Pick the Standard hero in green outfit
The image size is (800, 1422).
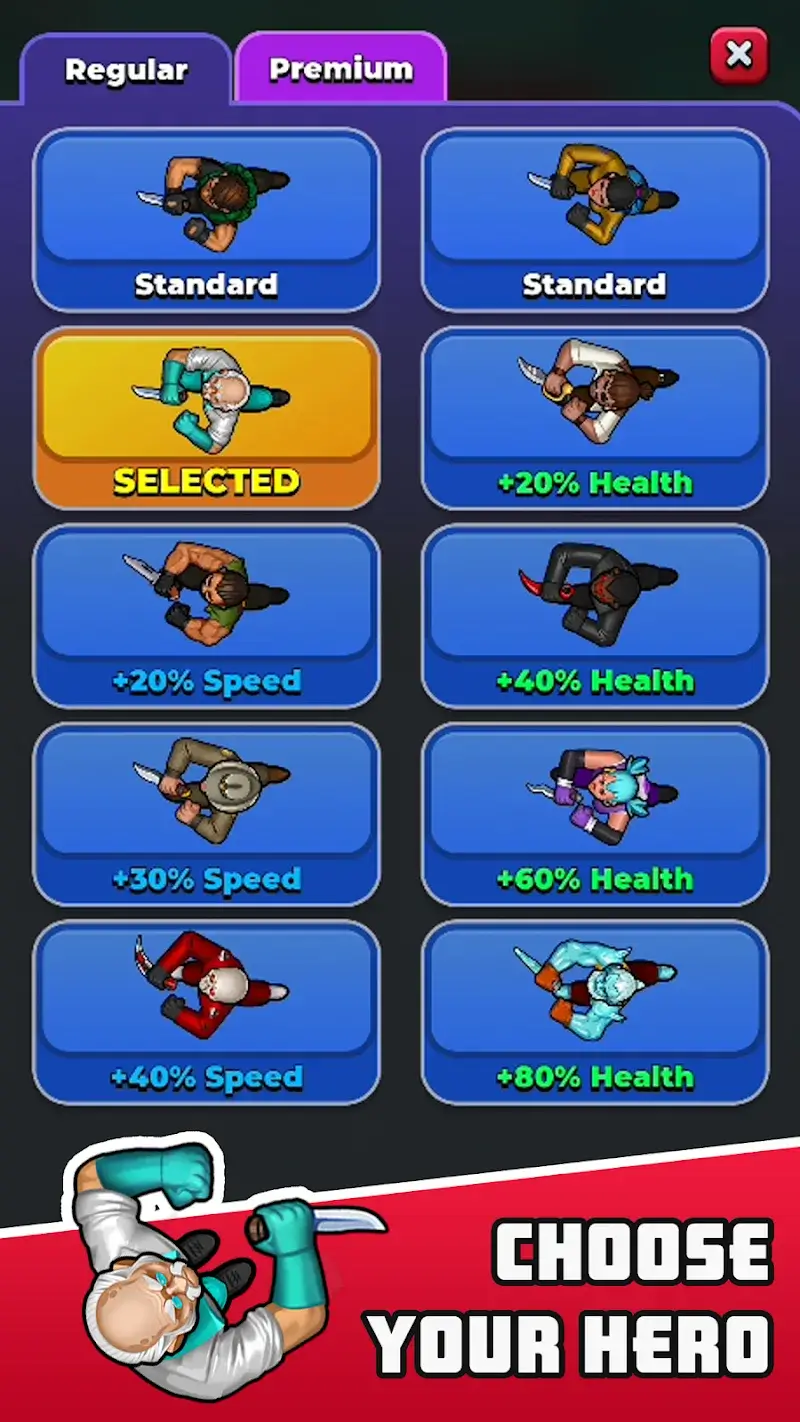(x=207, y=219)
